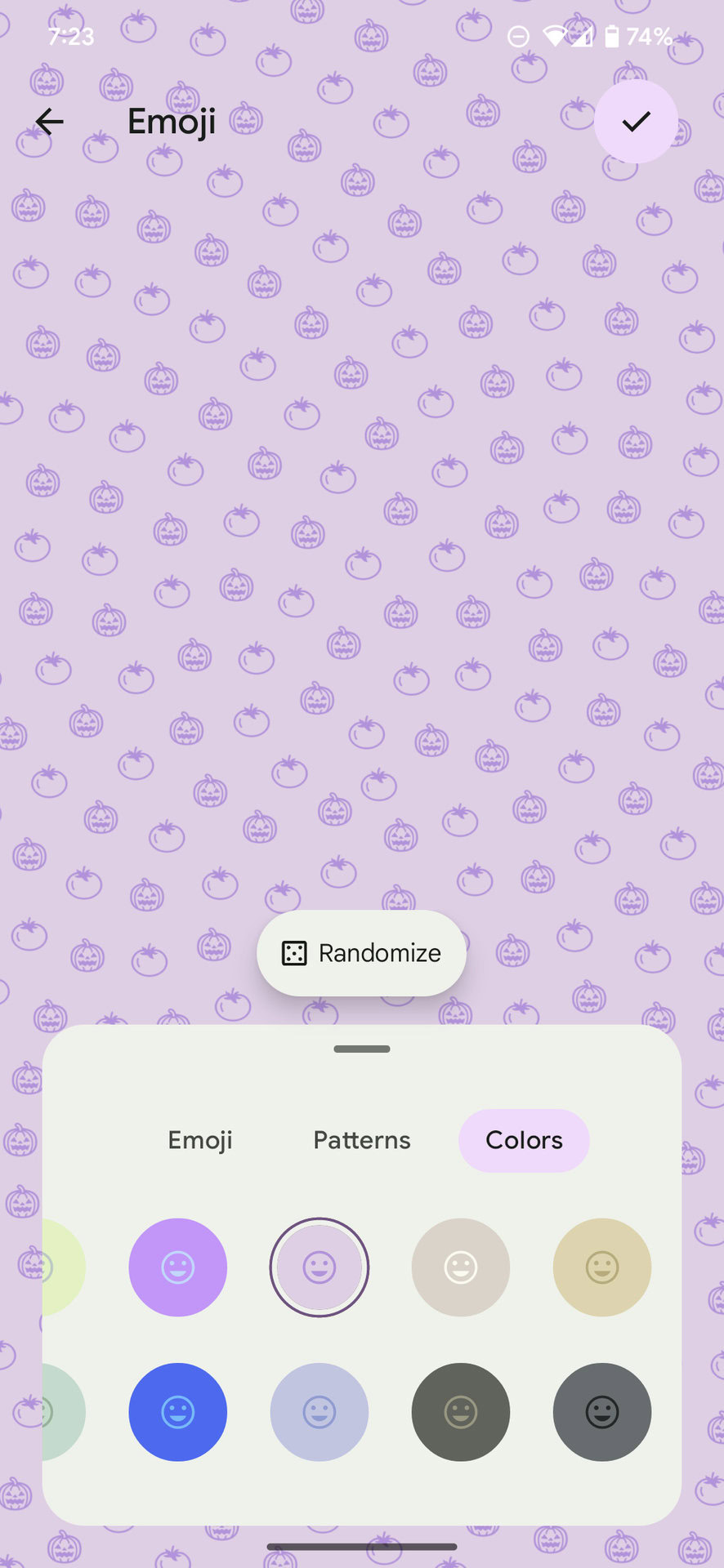Pick the tan yellow color swatch
The height and width of the screenshot is (1568, 724).
[602, 1267]
